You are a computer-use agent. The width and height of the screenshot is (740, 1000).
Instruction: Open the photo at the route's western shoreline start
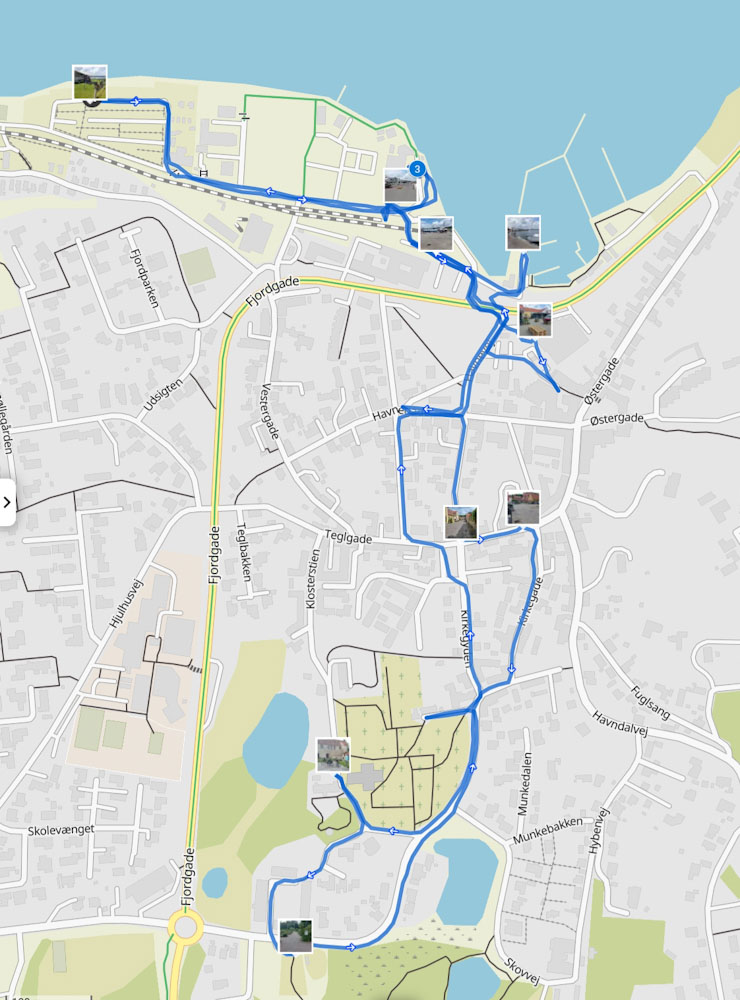(90, 82)
